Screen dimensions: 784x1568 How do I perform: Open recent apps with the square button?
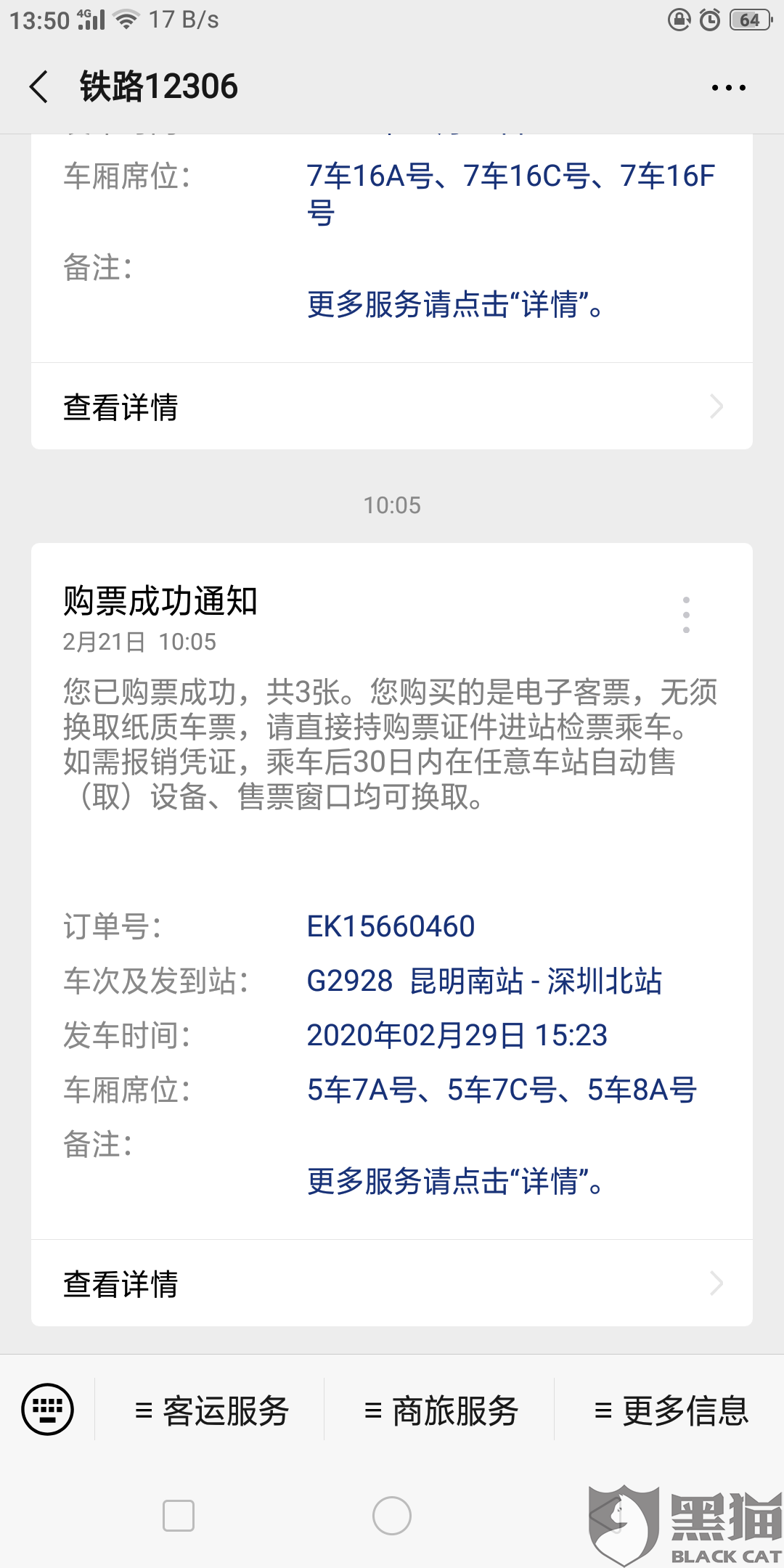(x=179, y=1516)
